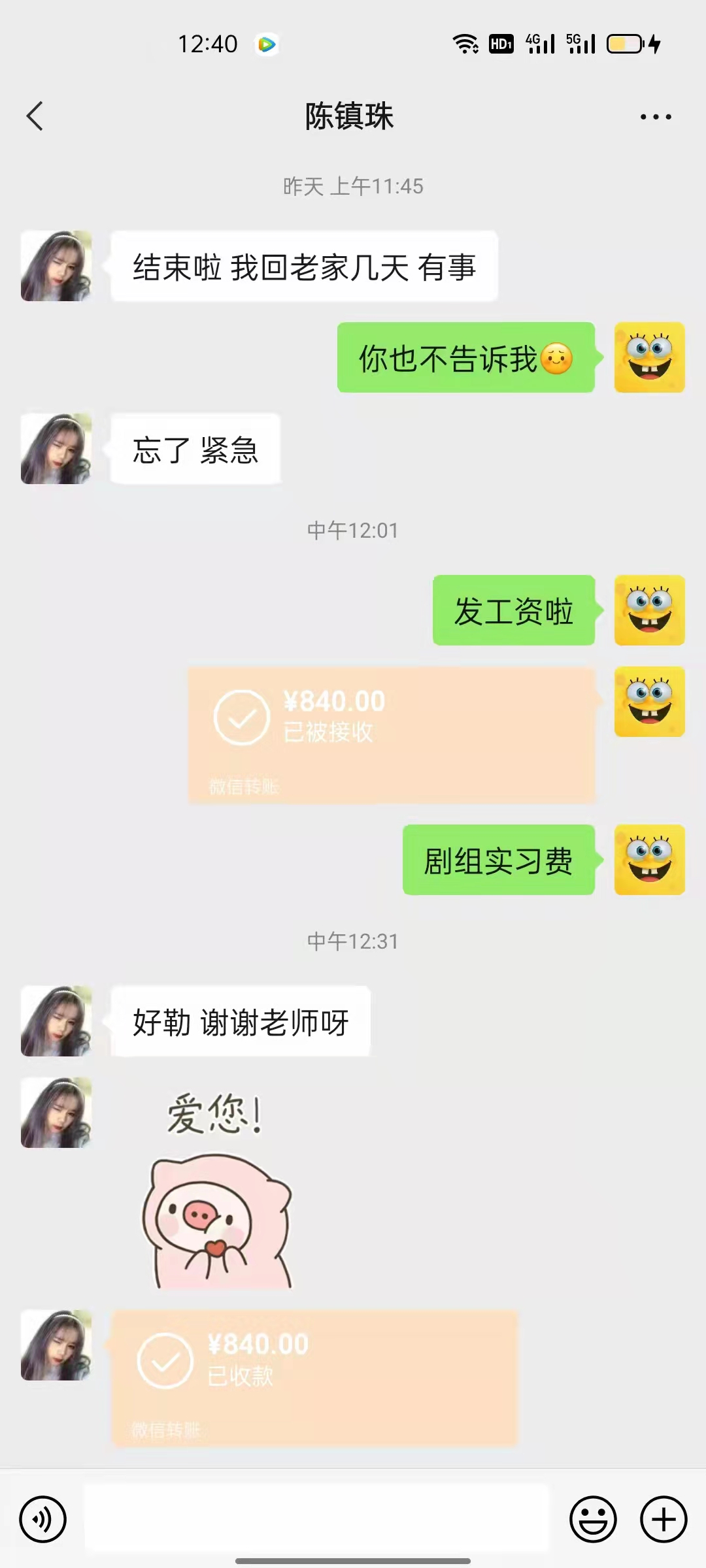The width and height of the screenshot is (706, 1568).
Task: Open my SpongeBob avatar beside 发工资啦
Action: (649, 610)
